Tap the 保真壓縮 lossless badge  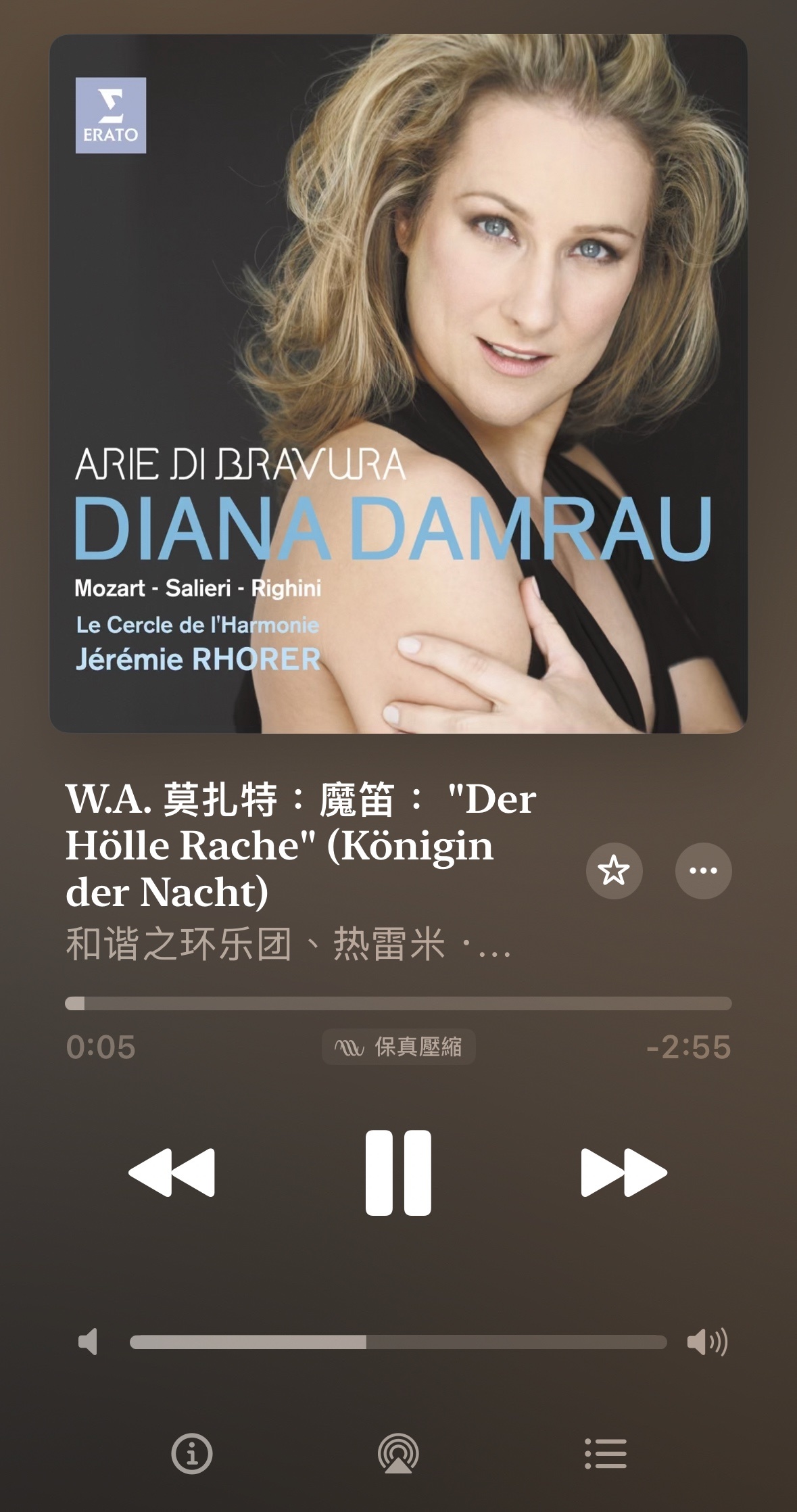point(398,1047)
